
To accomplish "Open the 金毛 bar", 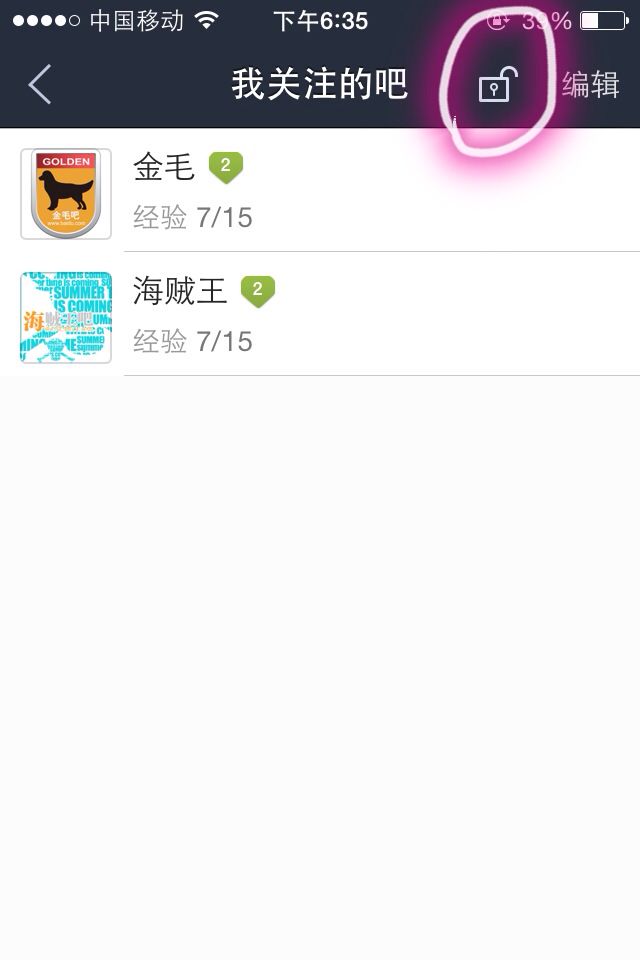I will [x=320, y=190].
